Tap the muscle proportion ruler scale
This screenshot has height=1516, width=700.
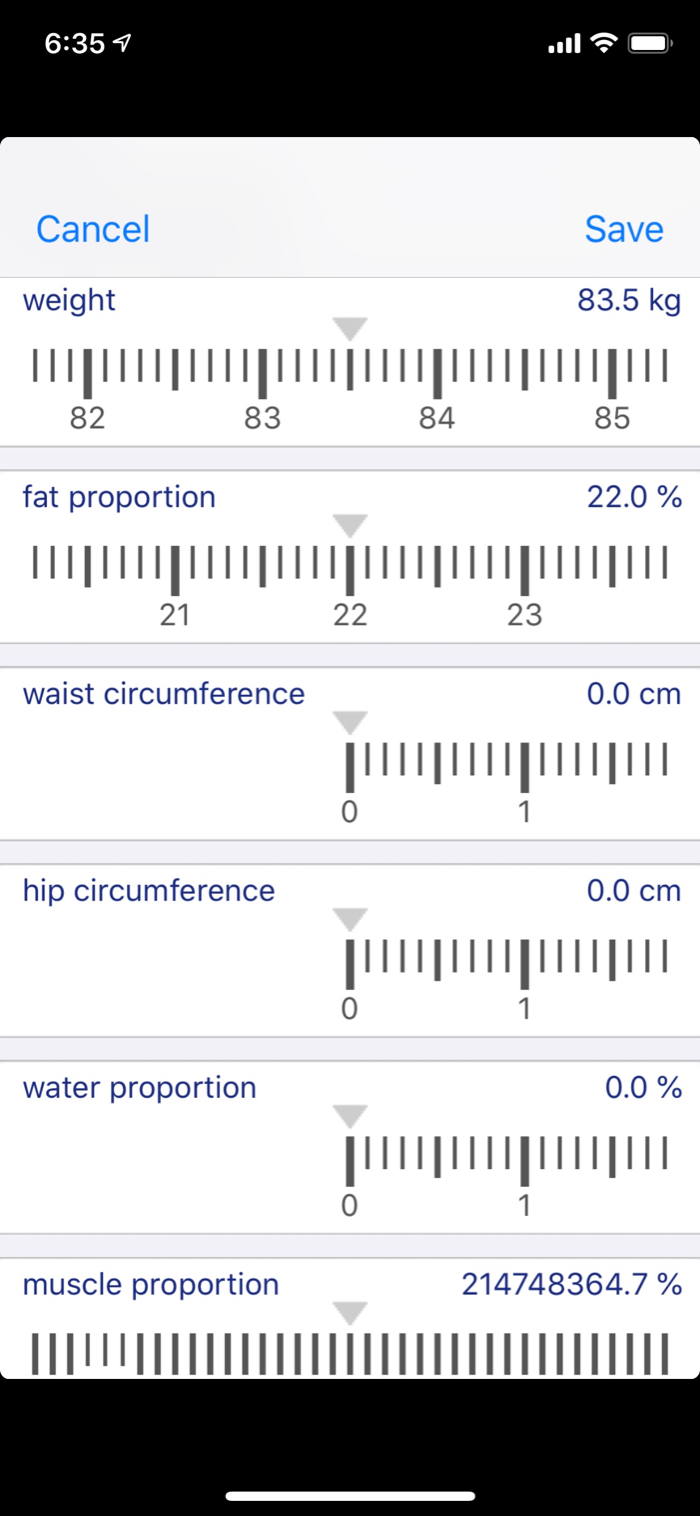350,1352
